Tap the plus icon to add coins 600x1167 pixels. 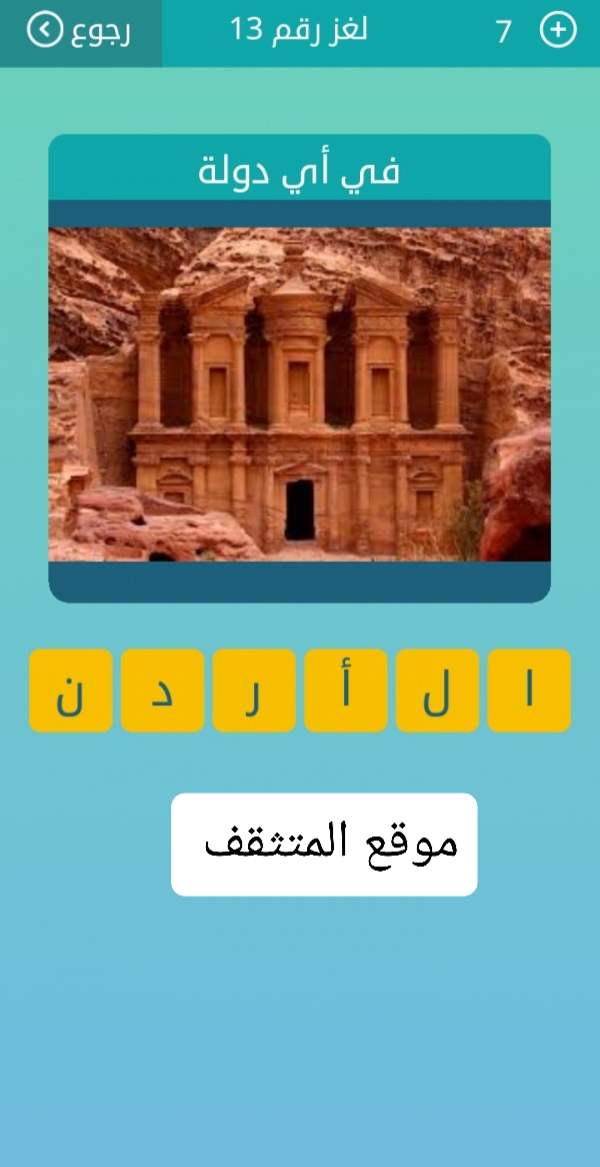point(558,31)
